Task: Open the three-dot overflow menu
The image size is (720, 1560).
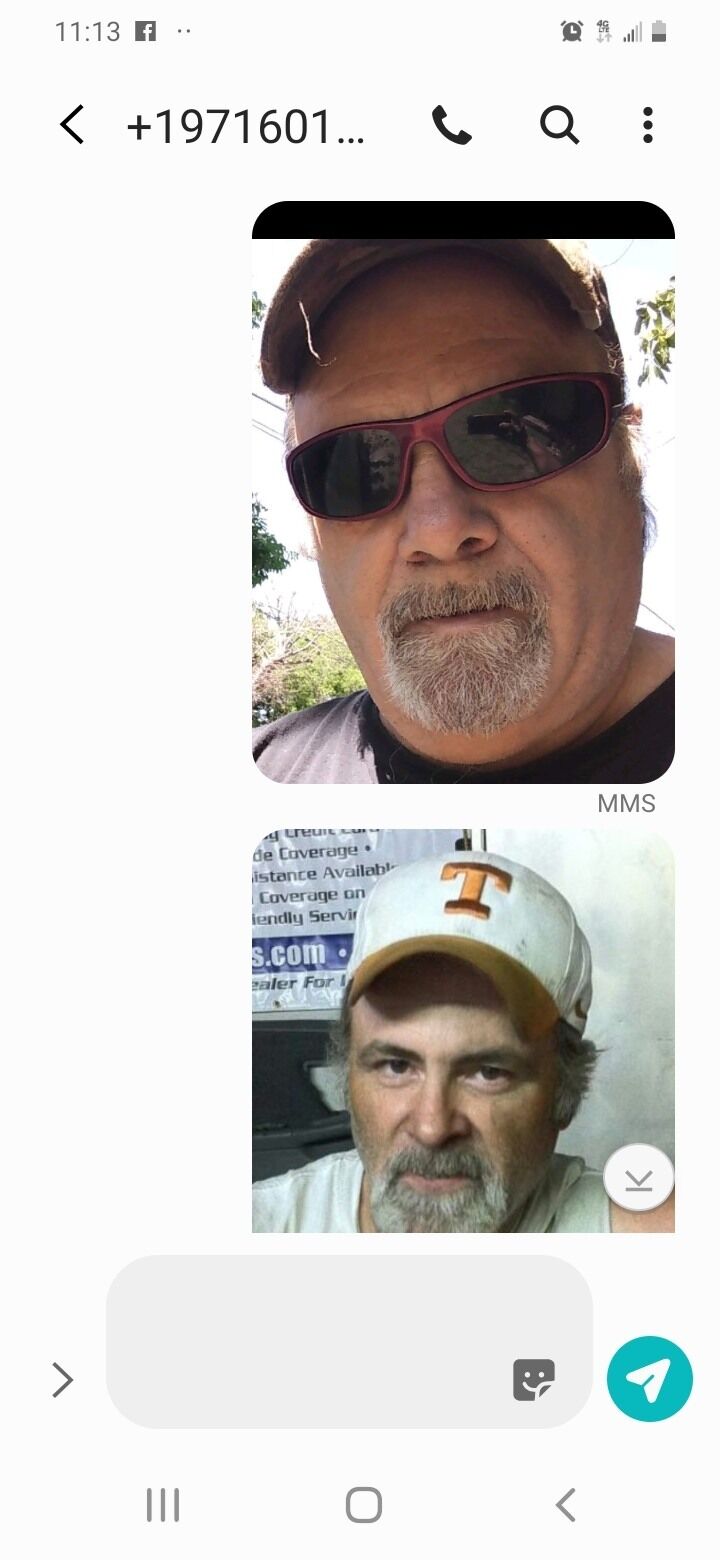Action: coord(648,126)
